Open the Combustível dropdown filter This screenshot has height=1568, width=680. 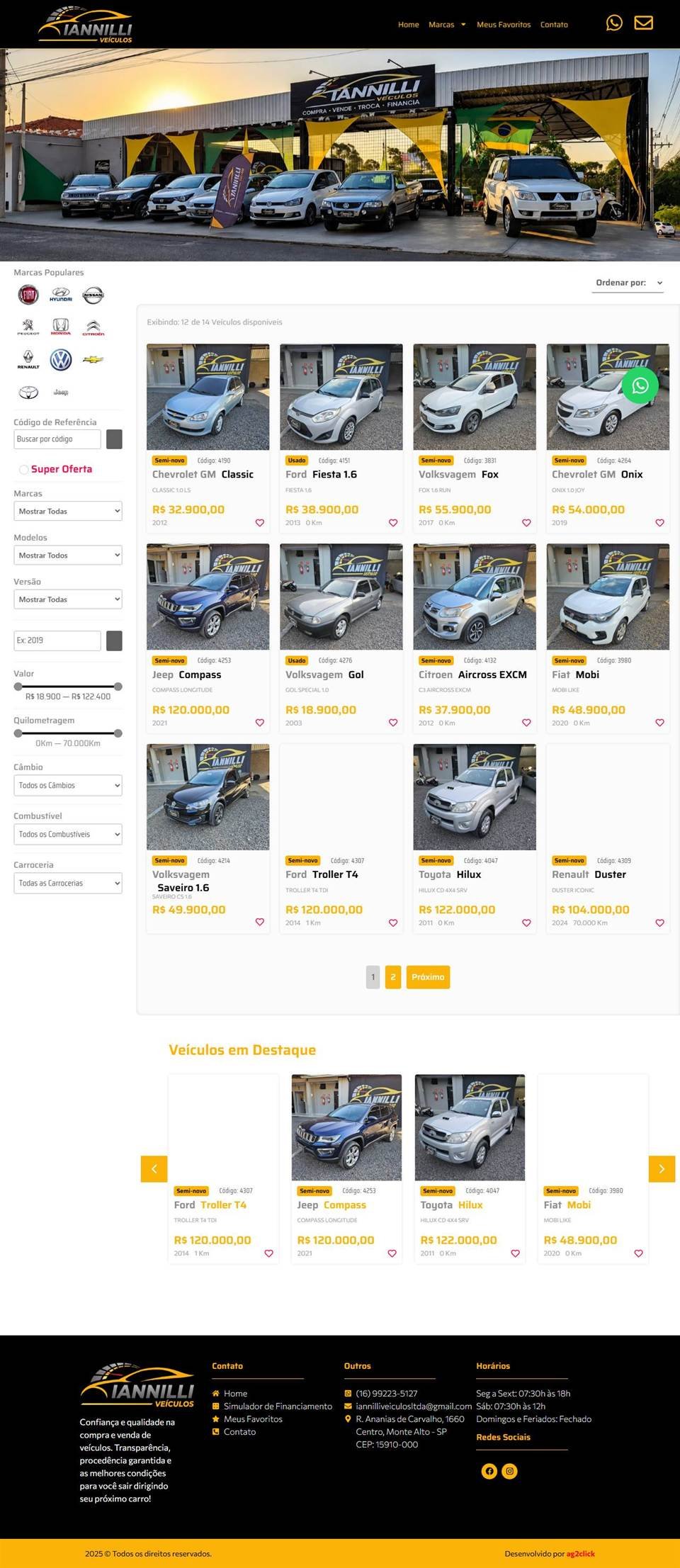[68, 834]
